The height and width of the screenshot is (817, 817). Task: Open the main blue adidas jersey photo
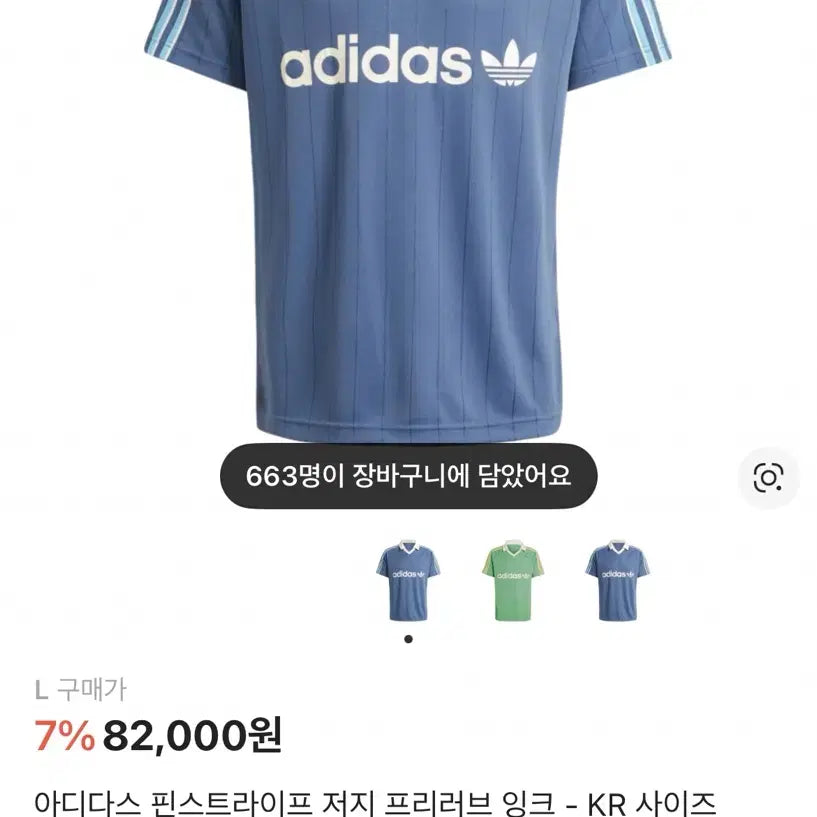[x=408, y=220]
